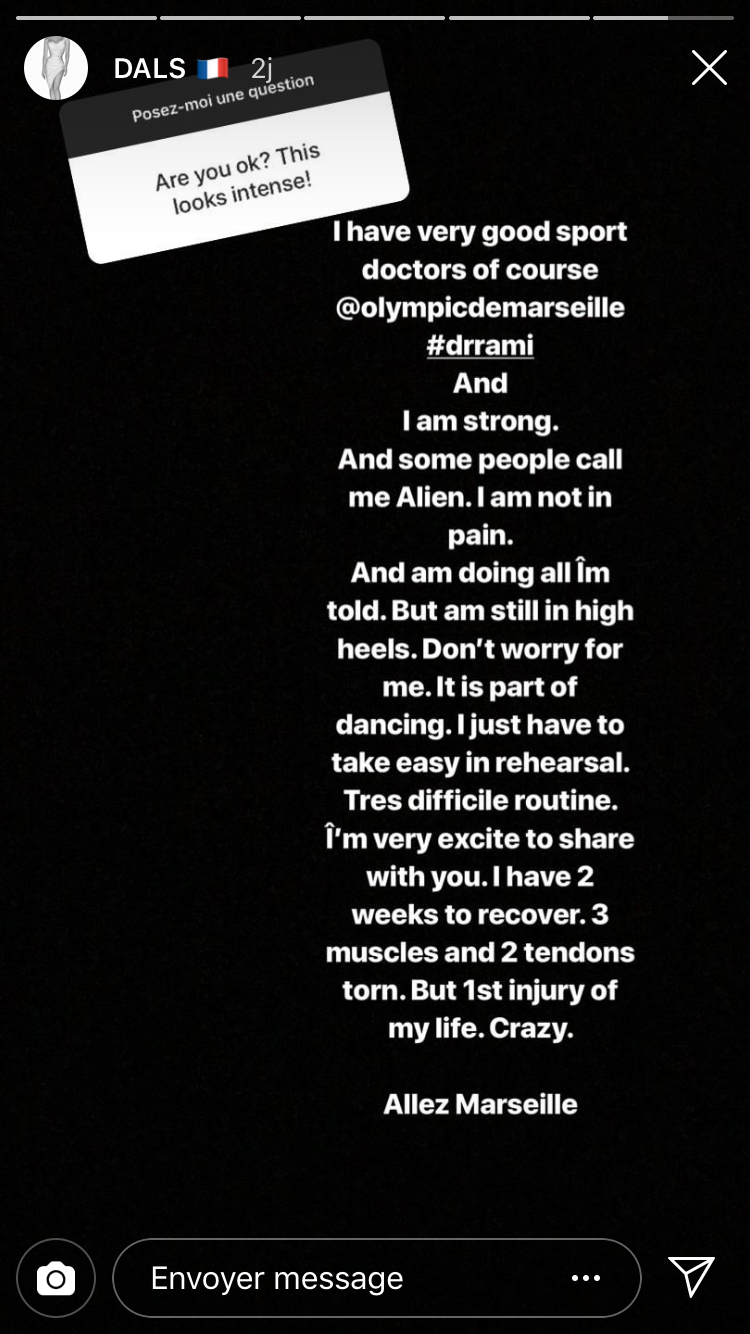Share the story via paper plane icon
This screenshot has width=750, height=1334.
[691, 1277]
